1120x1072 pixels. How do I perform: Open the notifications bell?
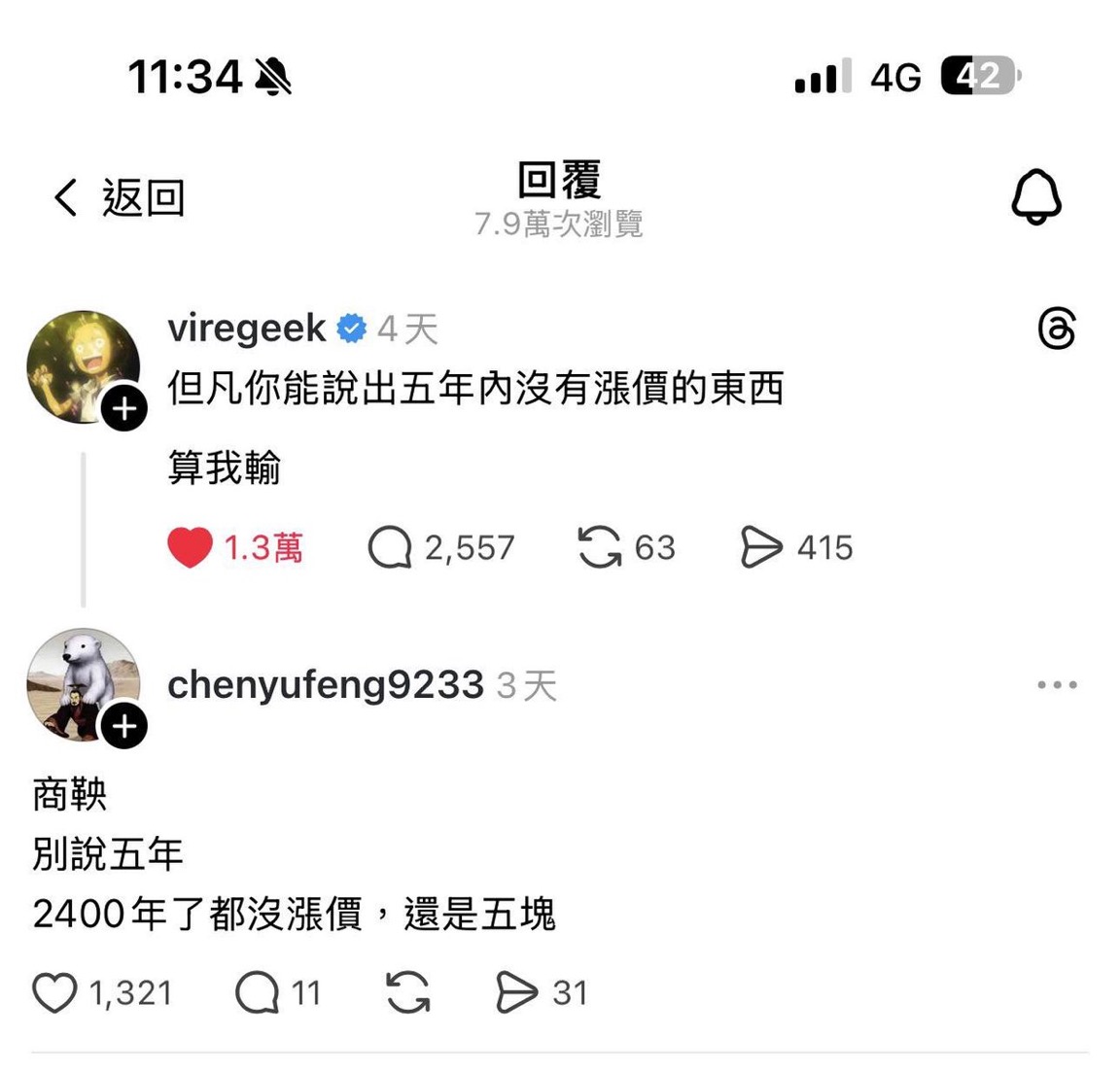coord(1036,196)
